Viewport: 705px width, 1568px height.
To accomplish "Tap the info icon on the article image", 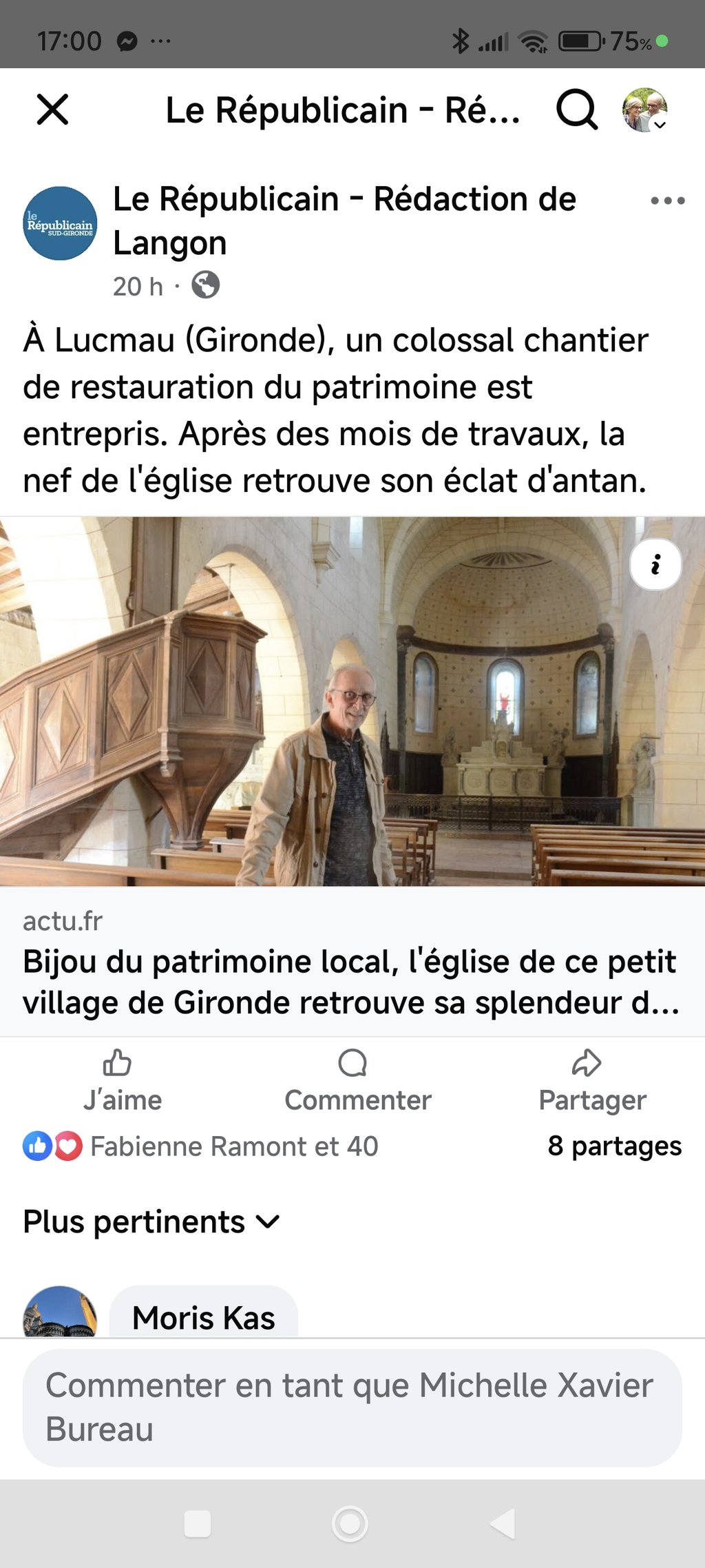I will 655,565.
